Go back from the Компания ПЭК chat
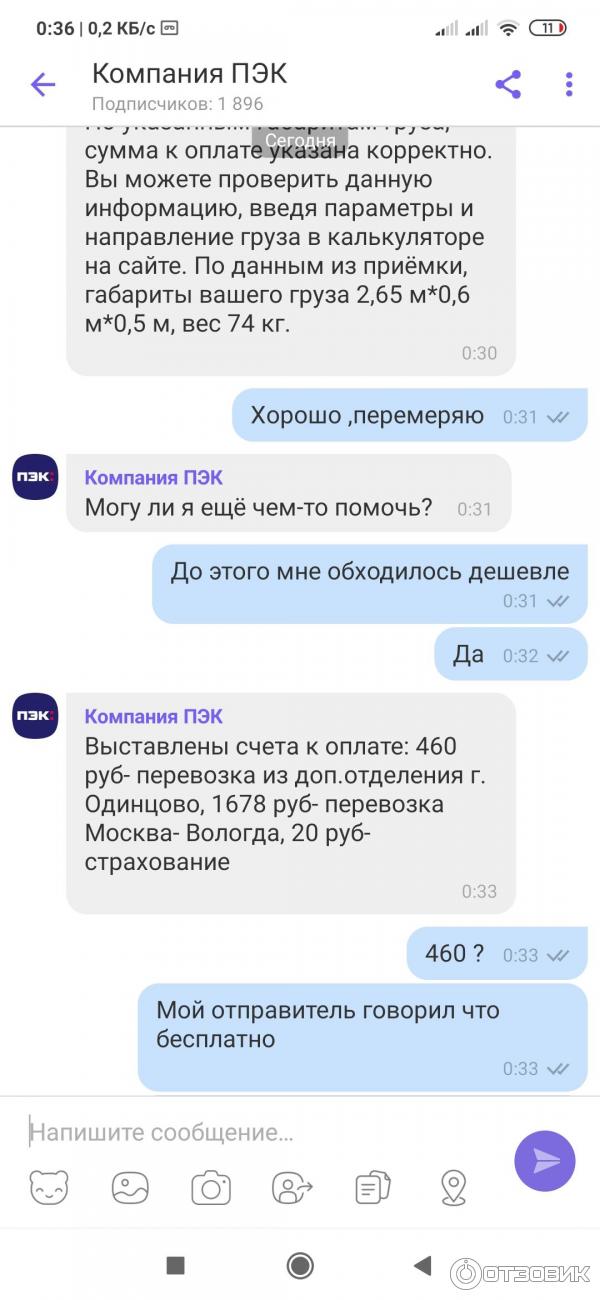 43,85
